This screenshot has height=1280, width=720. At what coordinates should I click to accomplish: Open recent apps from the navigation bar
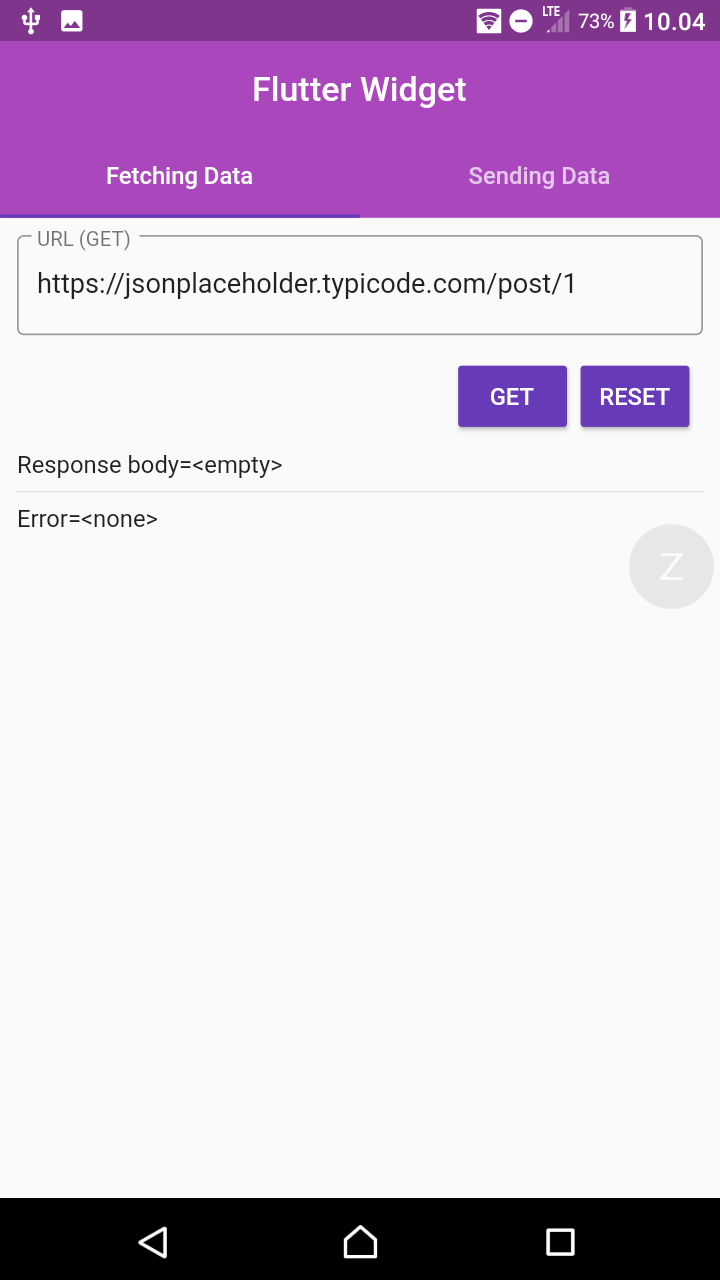[x=560, y=1242]
